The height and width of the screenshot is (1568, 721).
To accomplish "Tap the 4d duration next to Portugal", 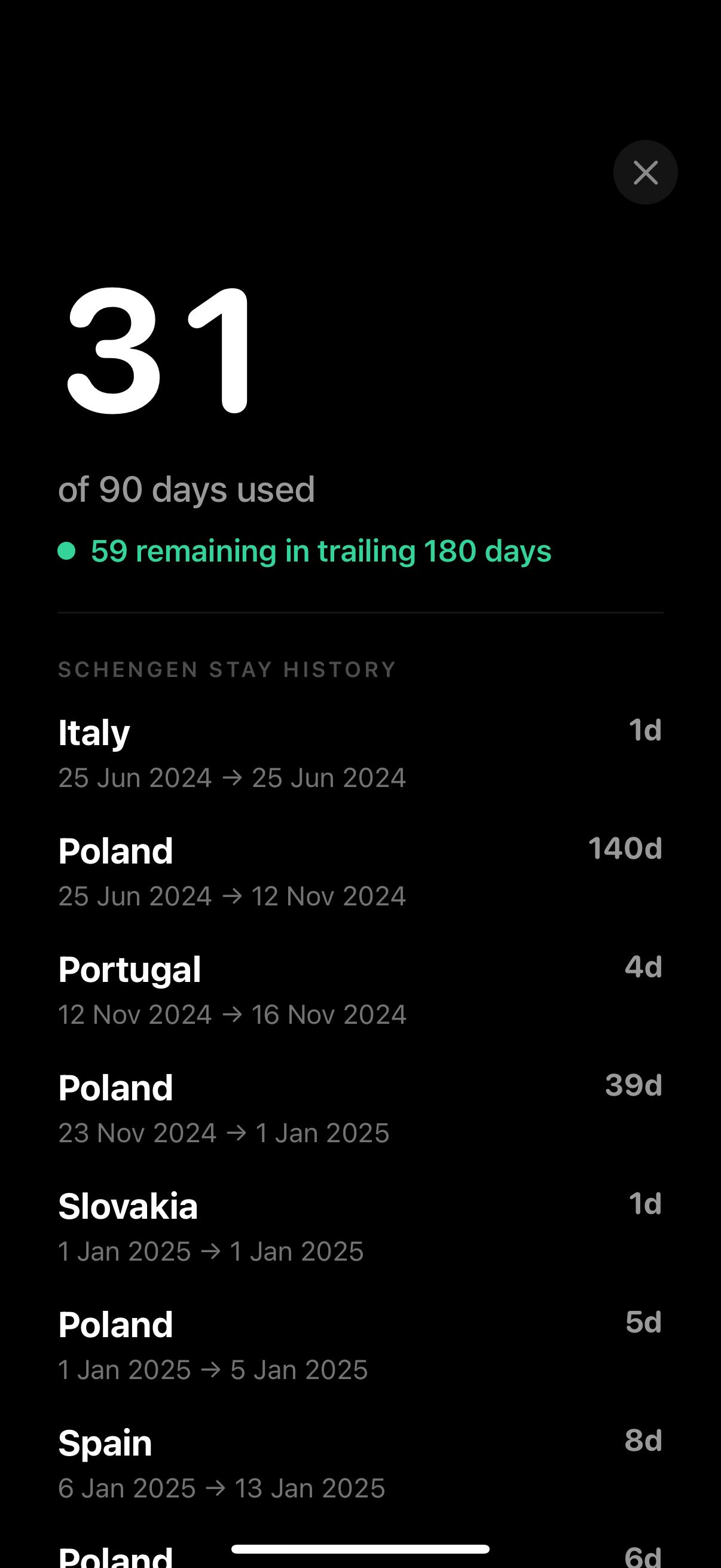I will click(x=644, y=967).
